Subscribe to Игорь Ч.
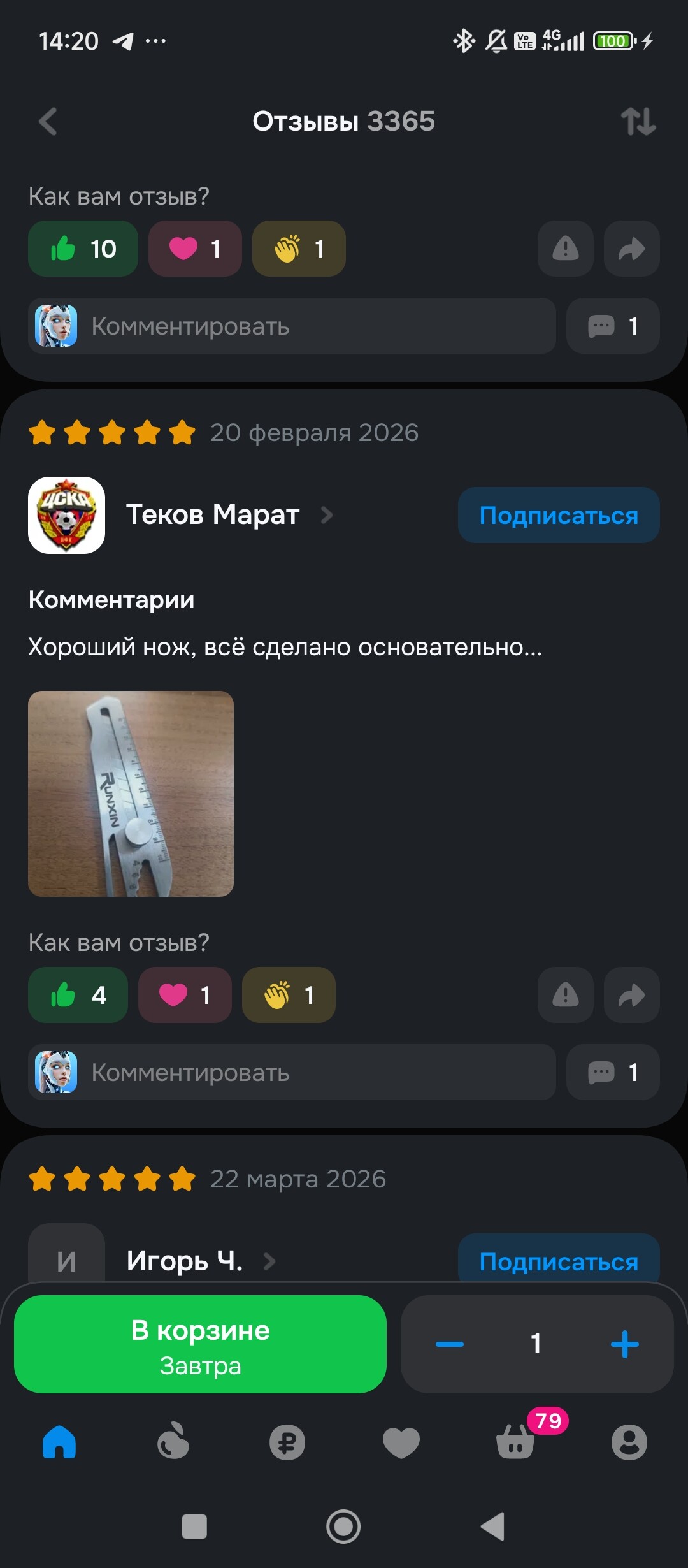Viewport: 688px width, 1568px height. (558, 1261)
